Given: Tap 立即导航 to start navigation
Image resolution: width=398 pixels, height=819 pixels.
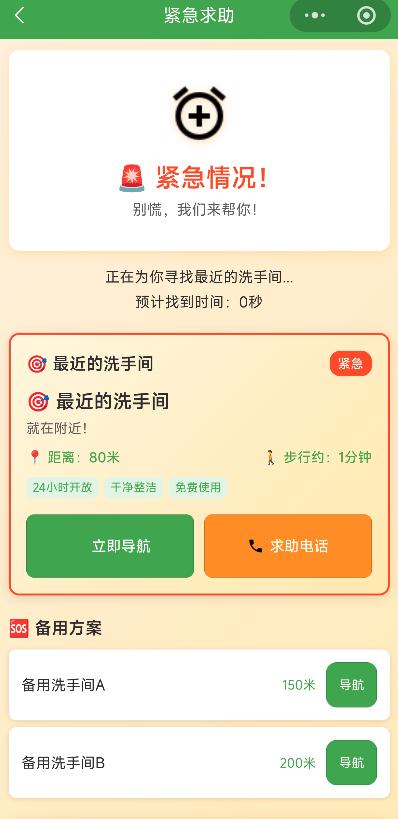Looking at the screenshot, I should (x=110, y=546).
